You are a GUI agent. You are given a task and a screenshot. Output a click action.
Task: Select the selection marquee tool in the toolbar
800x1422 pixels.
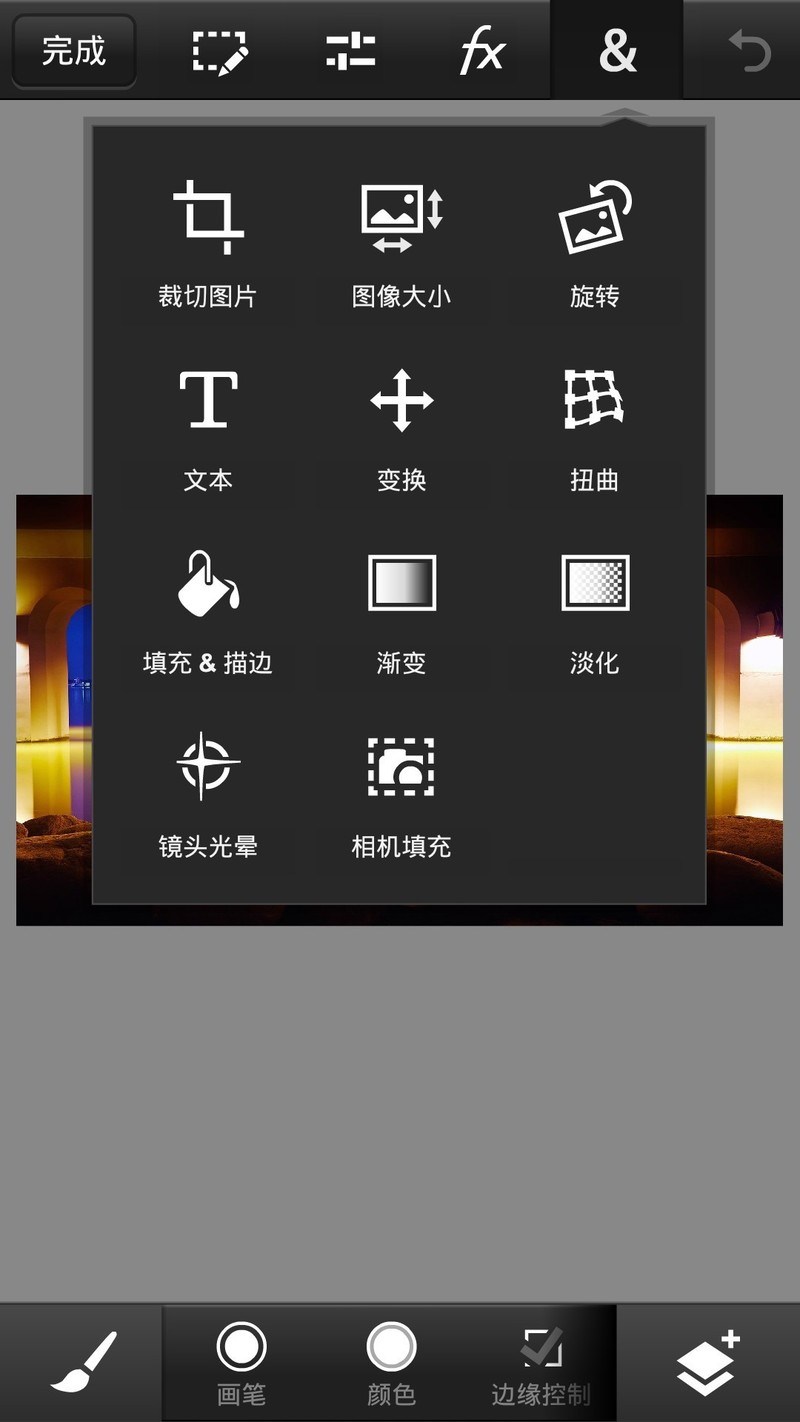pyautogui.click(x=218, y=52)
